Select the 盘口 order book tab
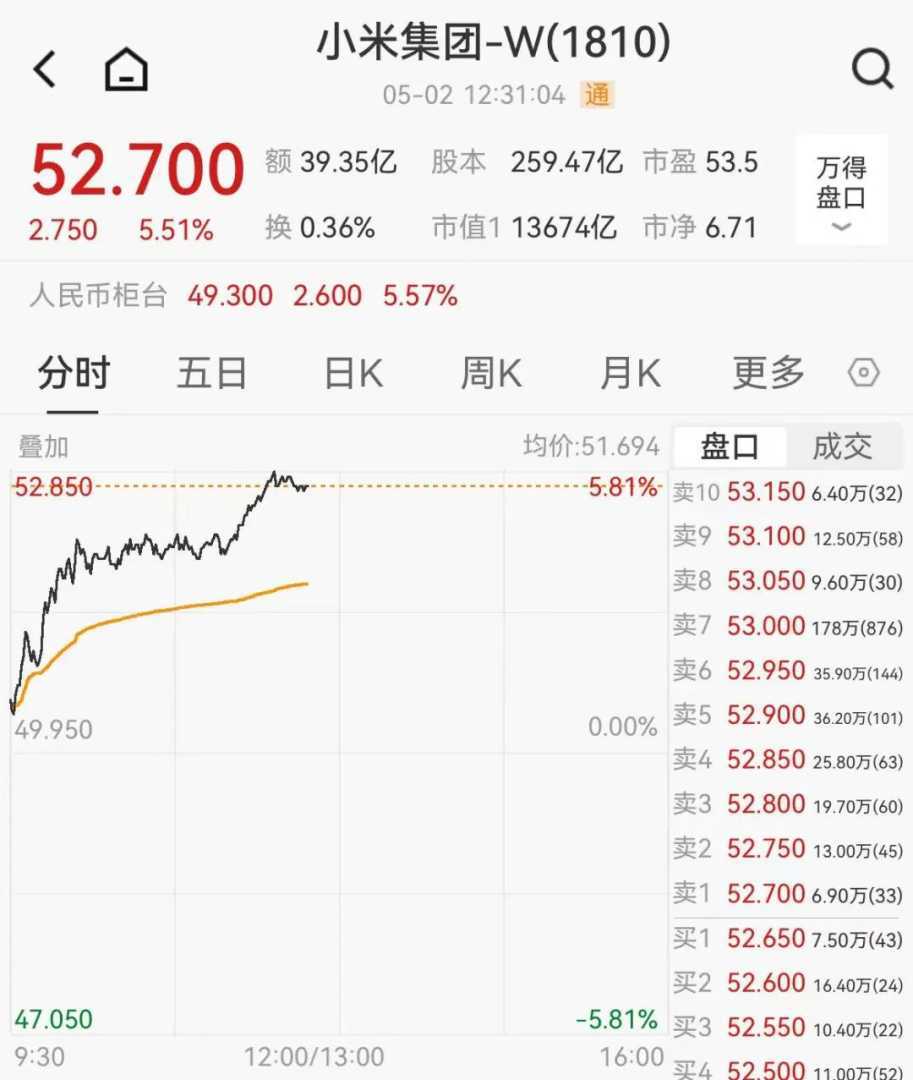The height and width of the screenshot is (1080, 913). click(729, 446)
